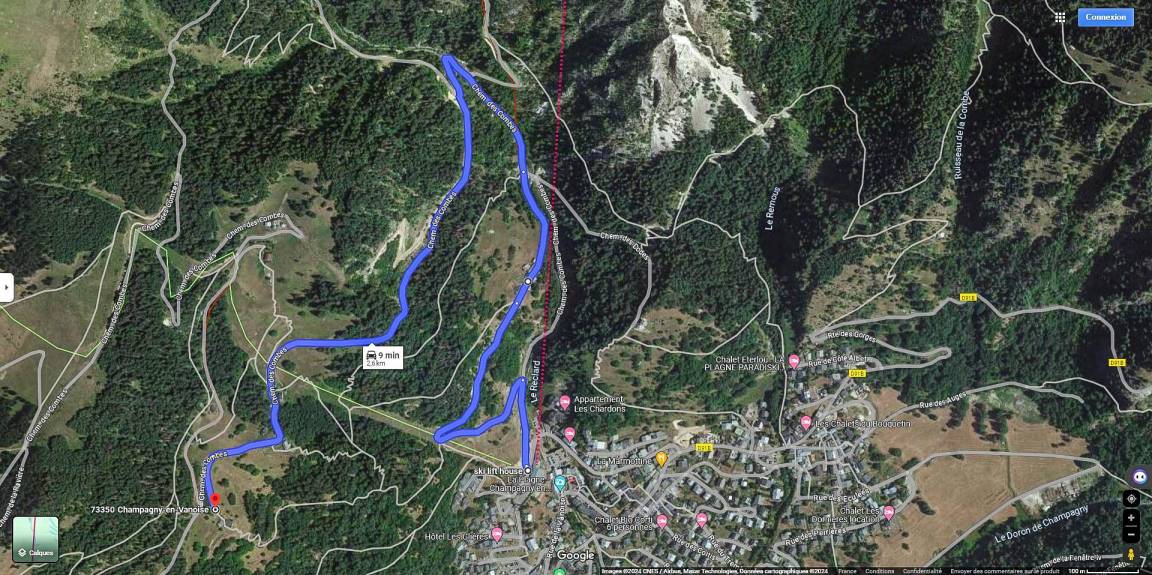View the Les Chalets du Bouquetin pin

click(x=806, y=423)
